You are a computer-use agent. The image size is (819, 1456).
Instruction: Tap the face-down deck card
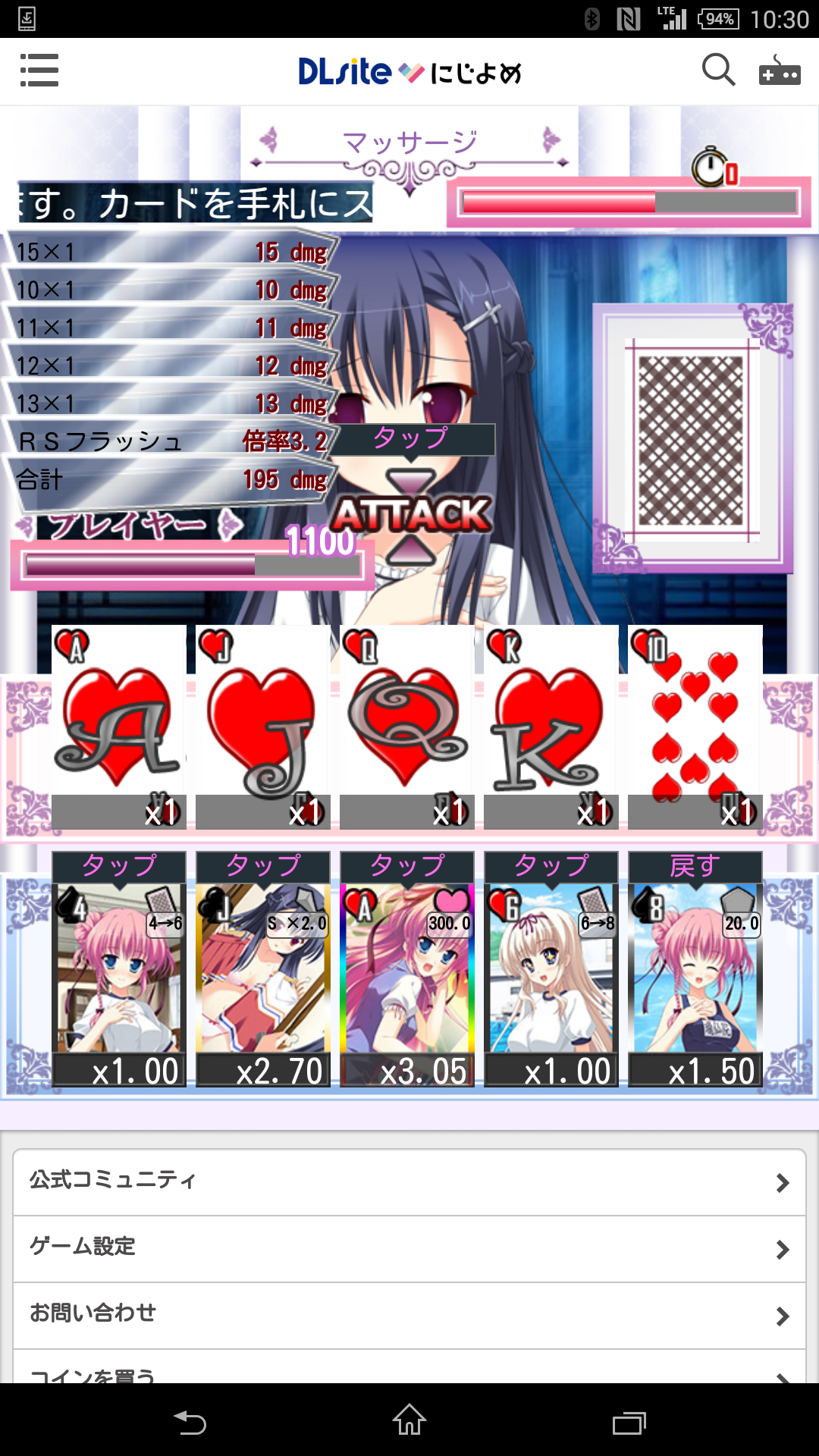[691, 441]
